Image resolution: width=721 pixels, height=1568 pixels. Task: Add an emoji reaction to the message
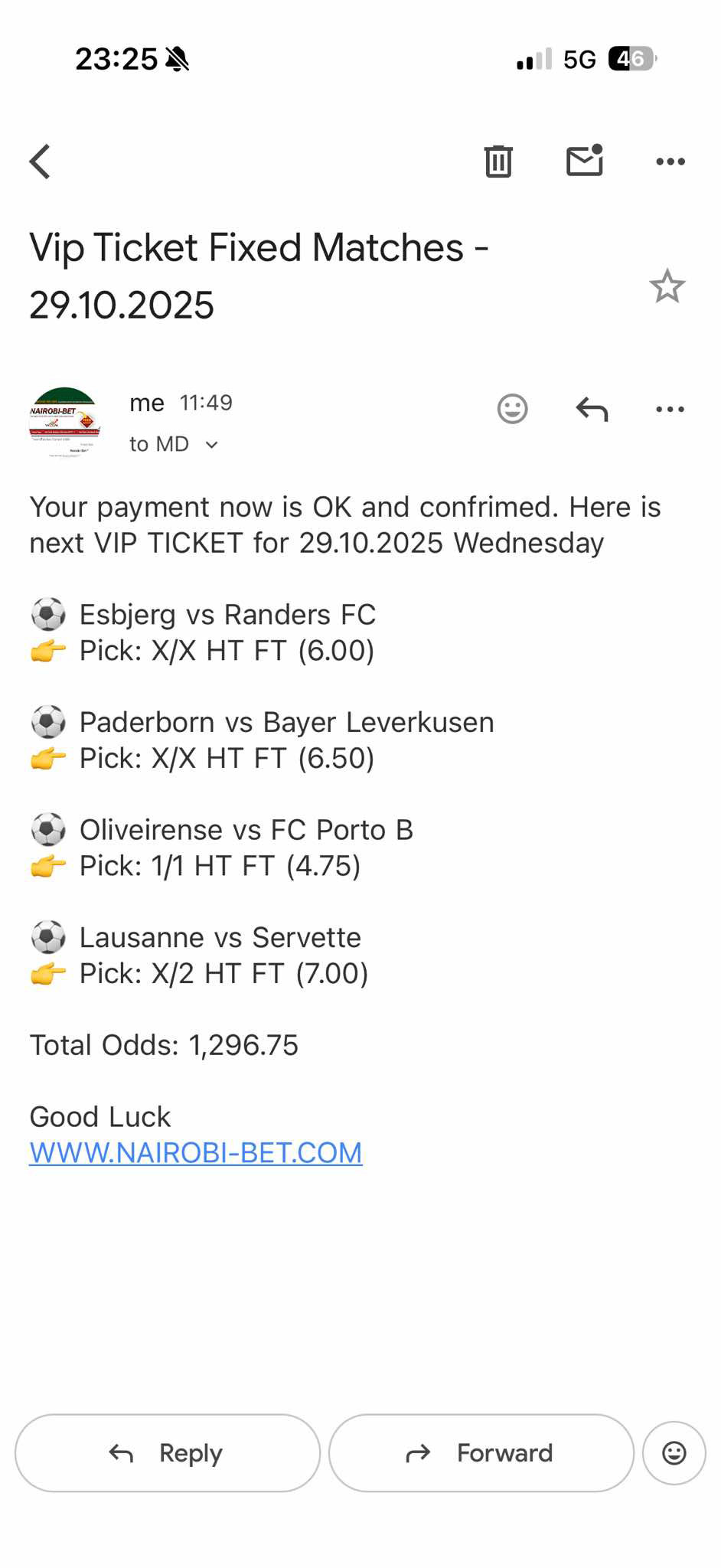pos(511,408)
